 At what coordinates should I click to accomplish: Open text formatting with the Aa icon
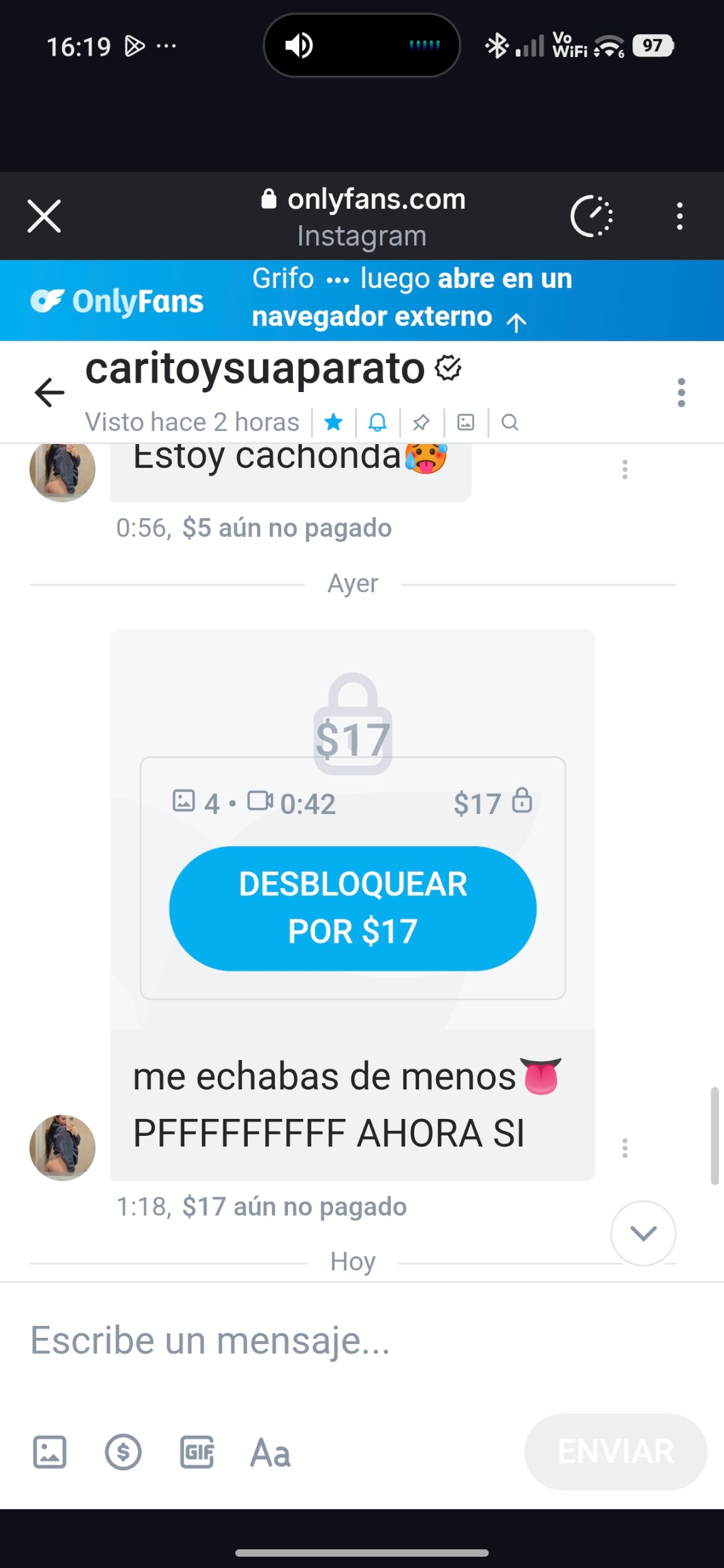(x=270, y=1452)
